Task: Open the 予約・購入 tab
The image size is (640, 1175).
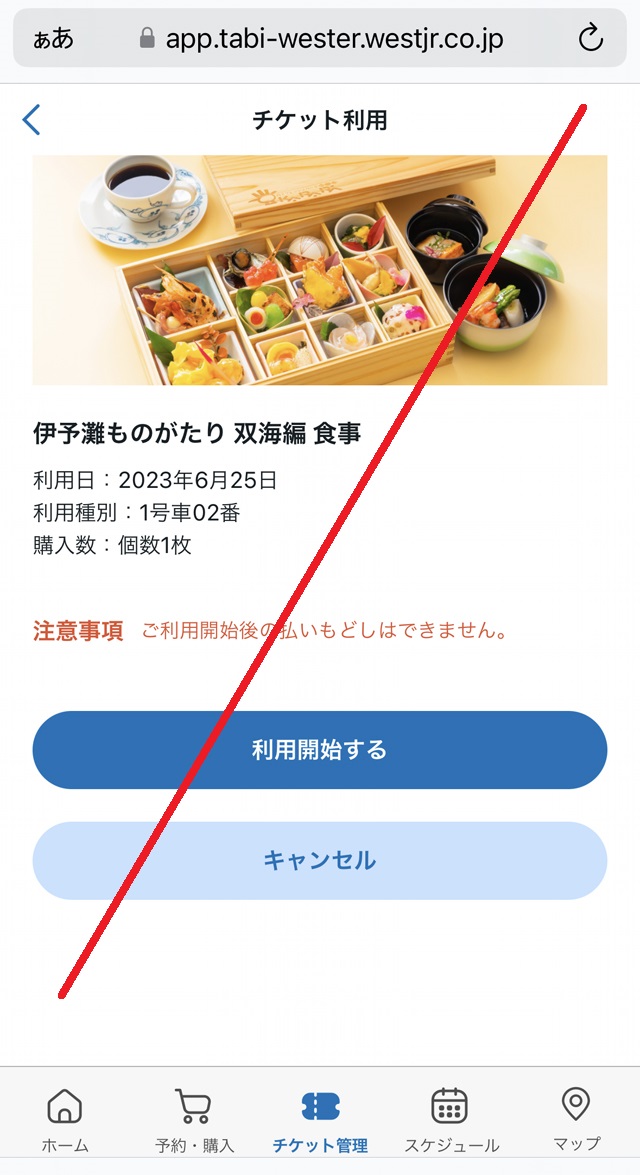Action: coord(194,1120)
